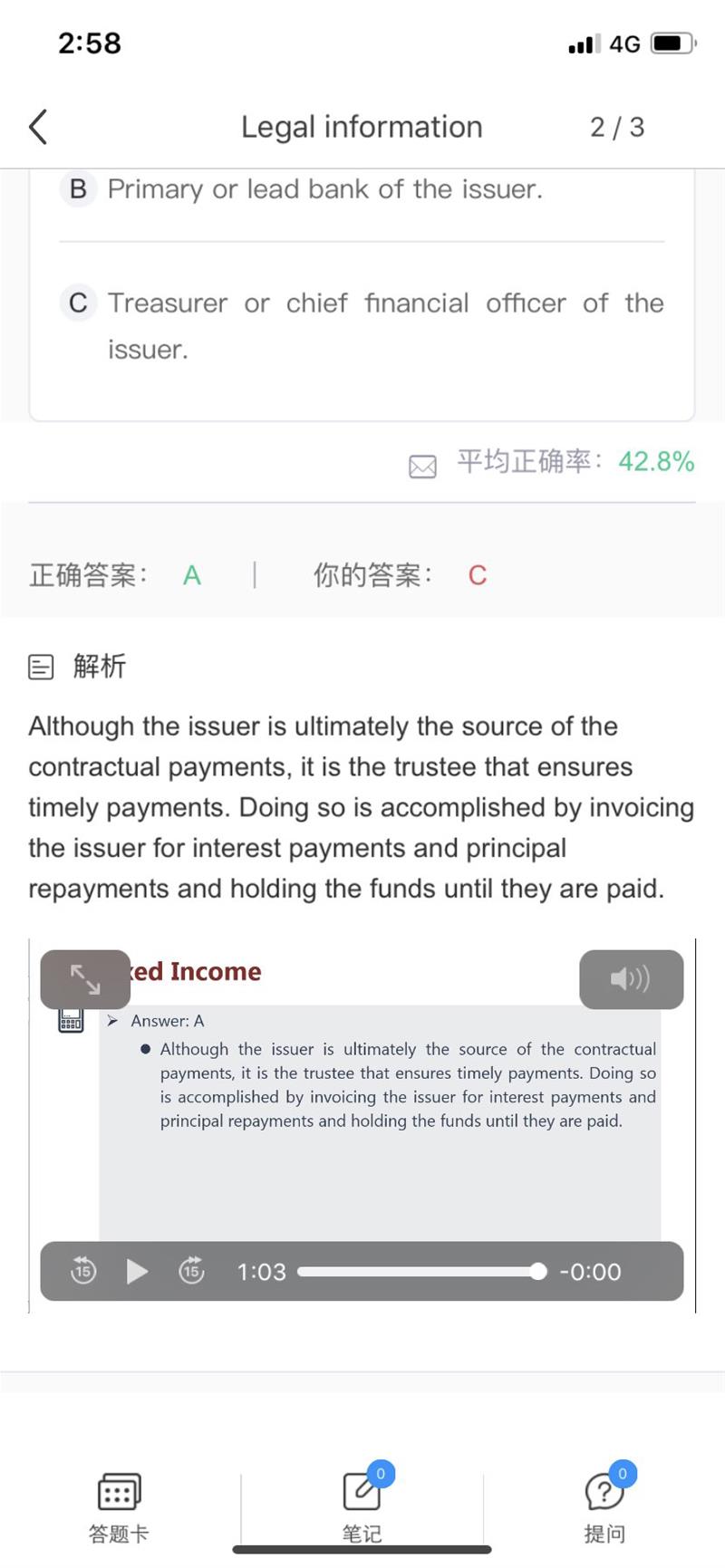Go back using the top-left arrow
The width and height of the screenshot is (725, 1568).
[38, 127]
